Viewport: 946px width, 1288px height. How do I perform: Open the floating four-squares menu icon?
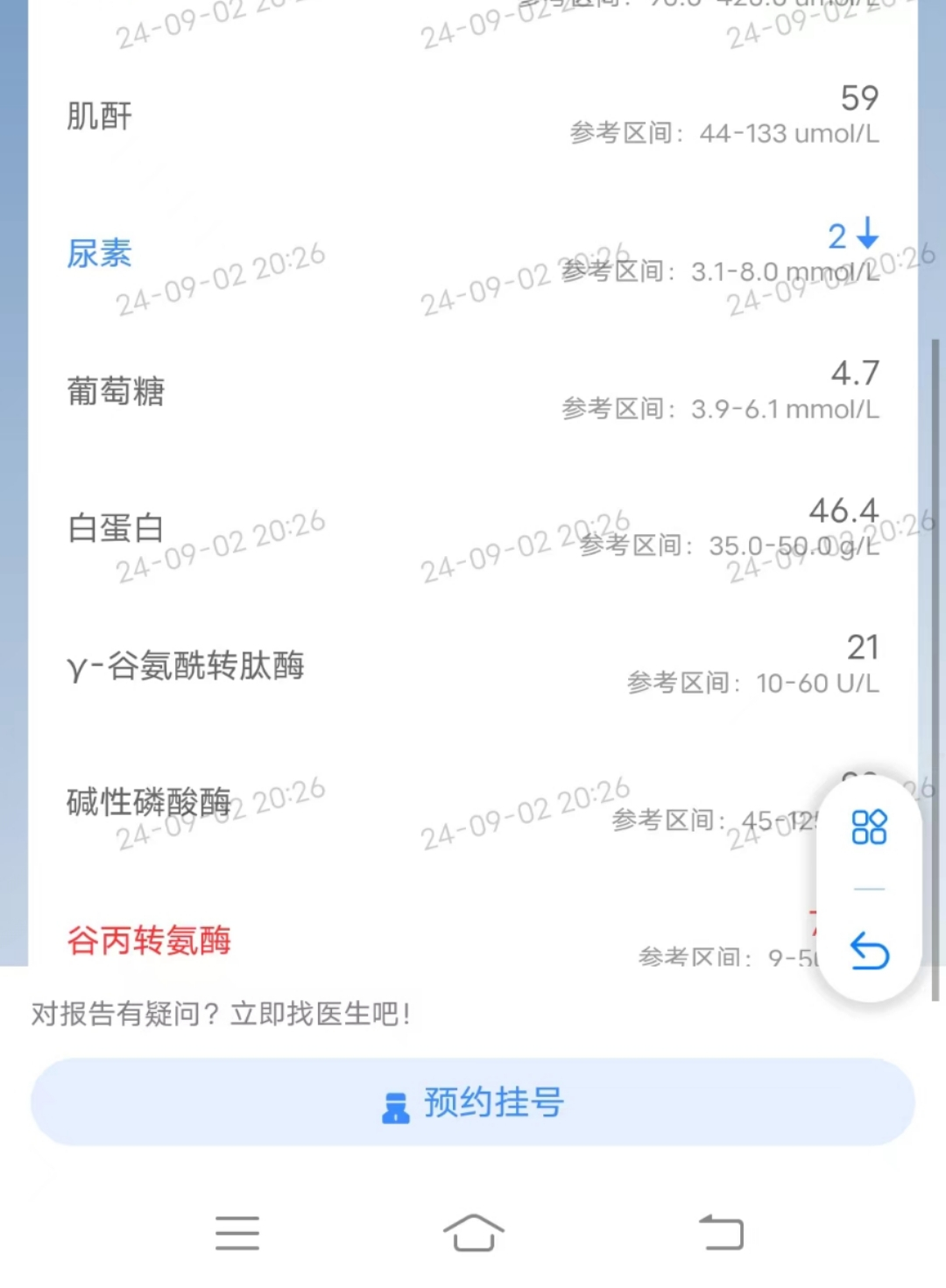click(x=869, y=827)
